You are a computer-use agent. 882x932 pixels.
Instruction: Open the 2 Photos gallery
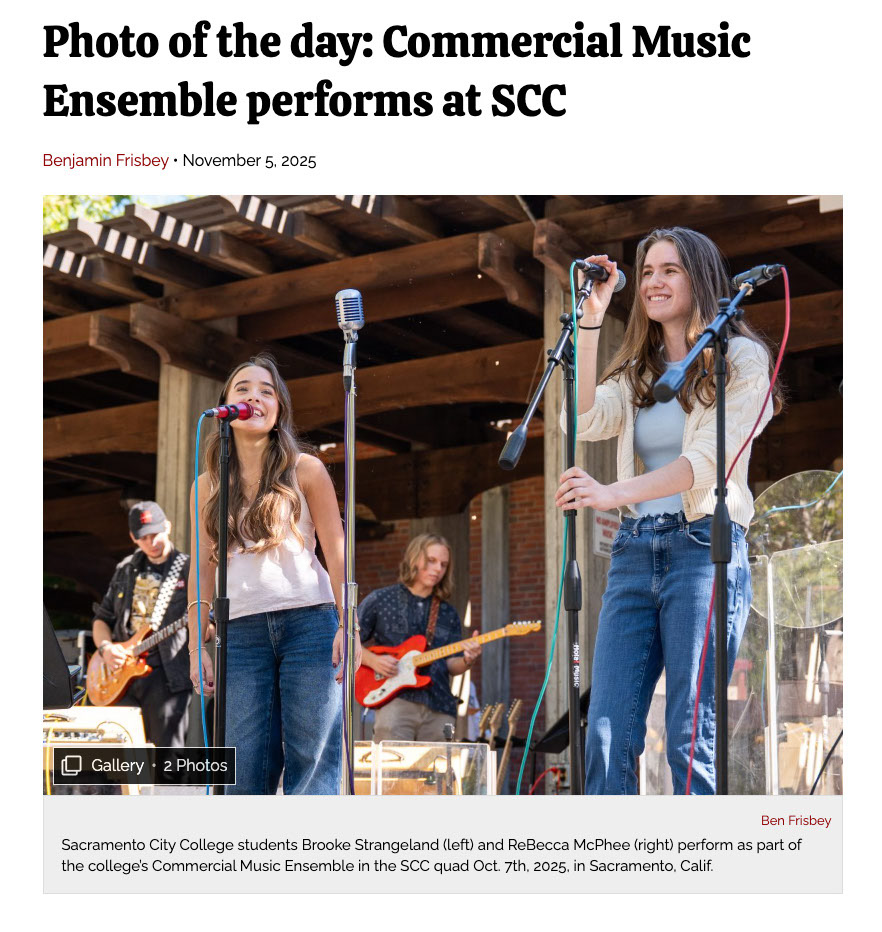[x=145, y=765]
